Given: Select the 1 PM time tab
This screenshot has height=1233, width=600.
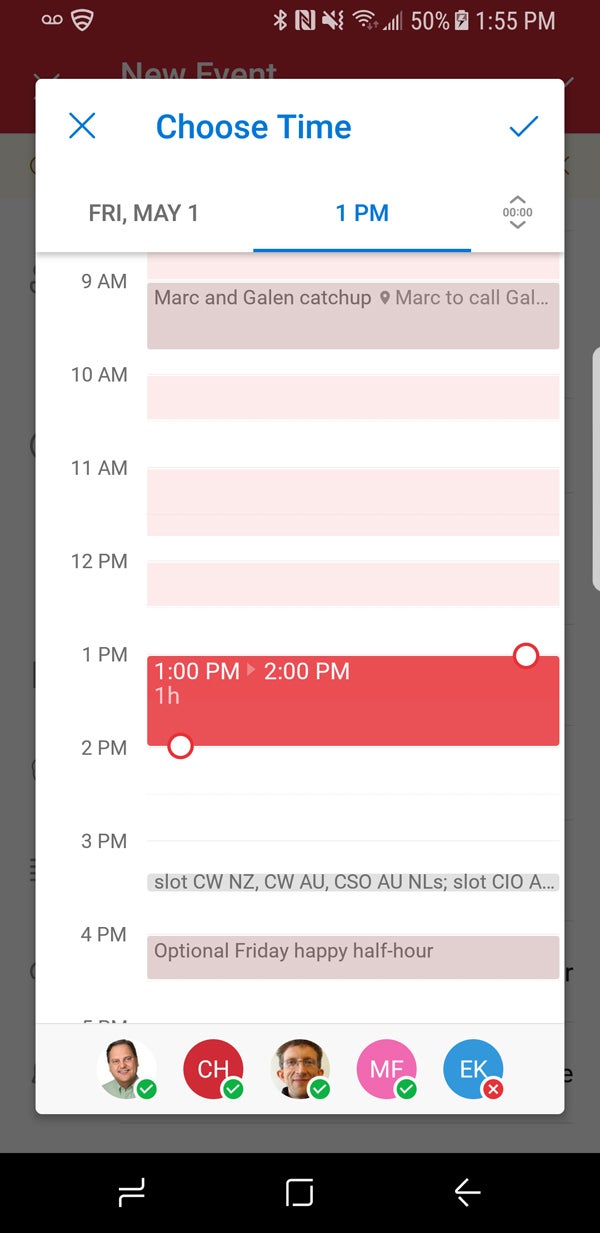Looking at the screenshot, I should click(362, 213).
